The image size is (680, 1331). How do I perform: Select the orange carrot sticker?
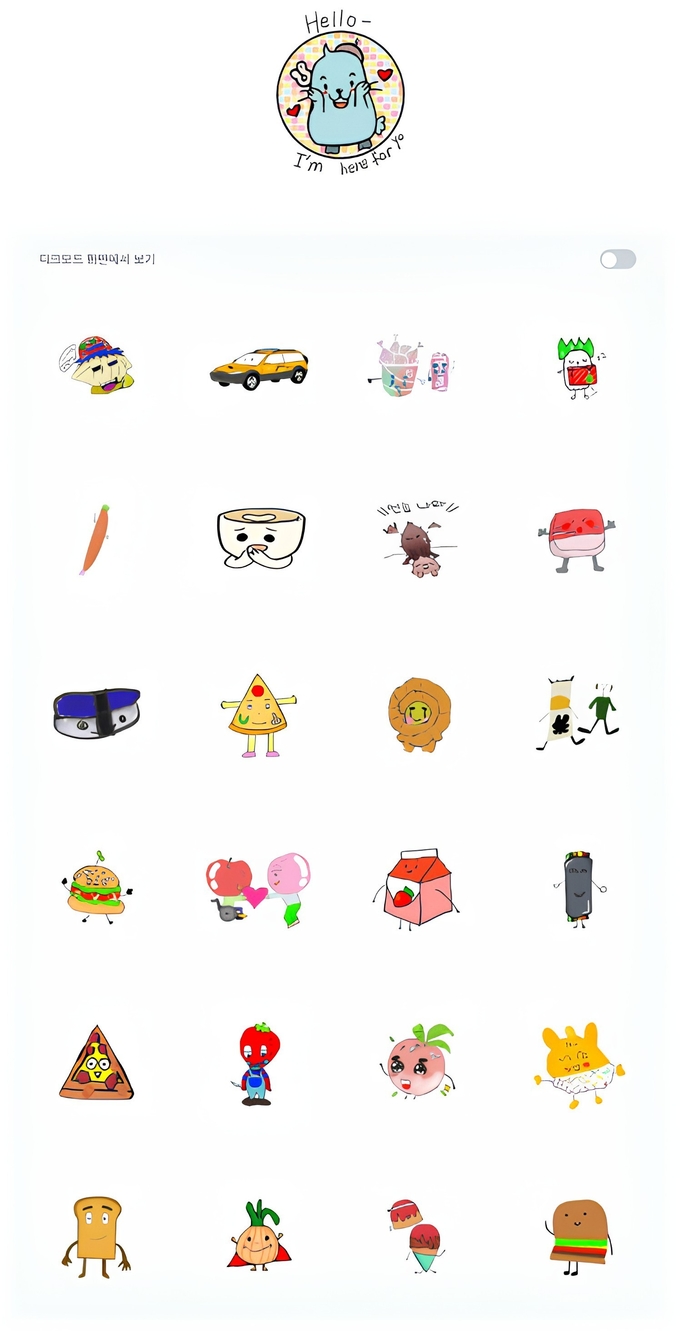tap(94, 540)
